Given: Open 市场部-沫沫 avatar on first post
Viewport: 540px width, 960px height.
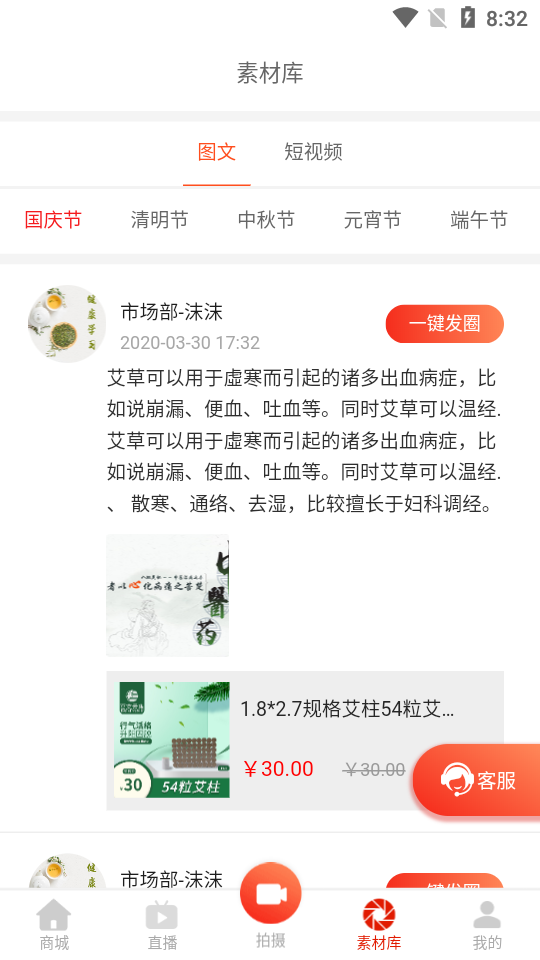Looking at the screenshot, I should [x=67, y=324].
